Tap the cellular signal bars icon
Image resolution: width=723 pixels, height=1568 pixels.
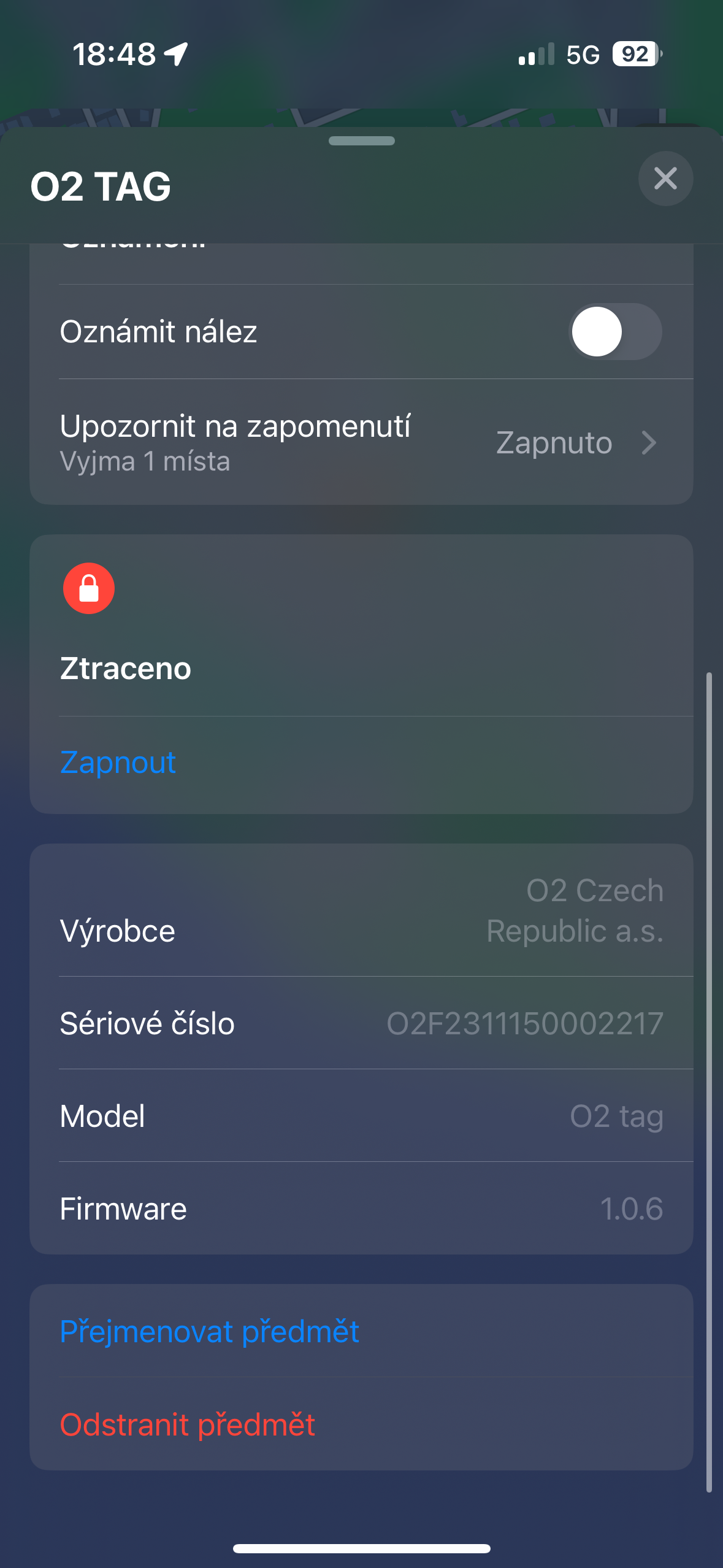coord(536,55)
